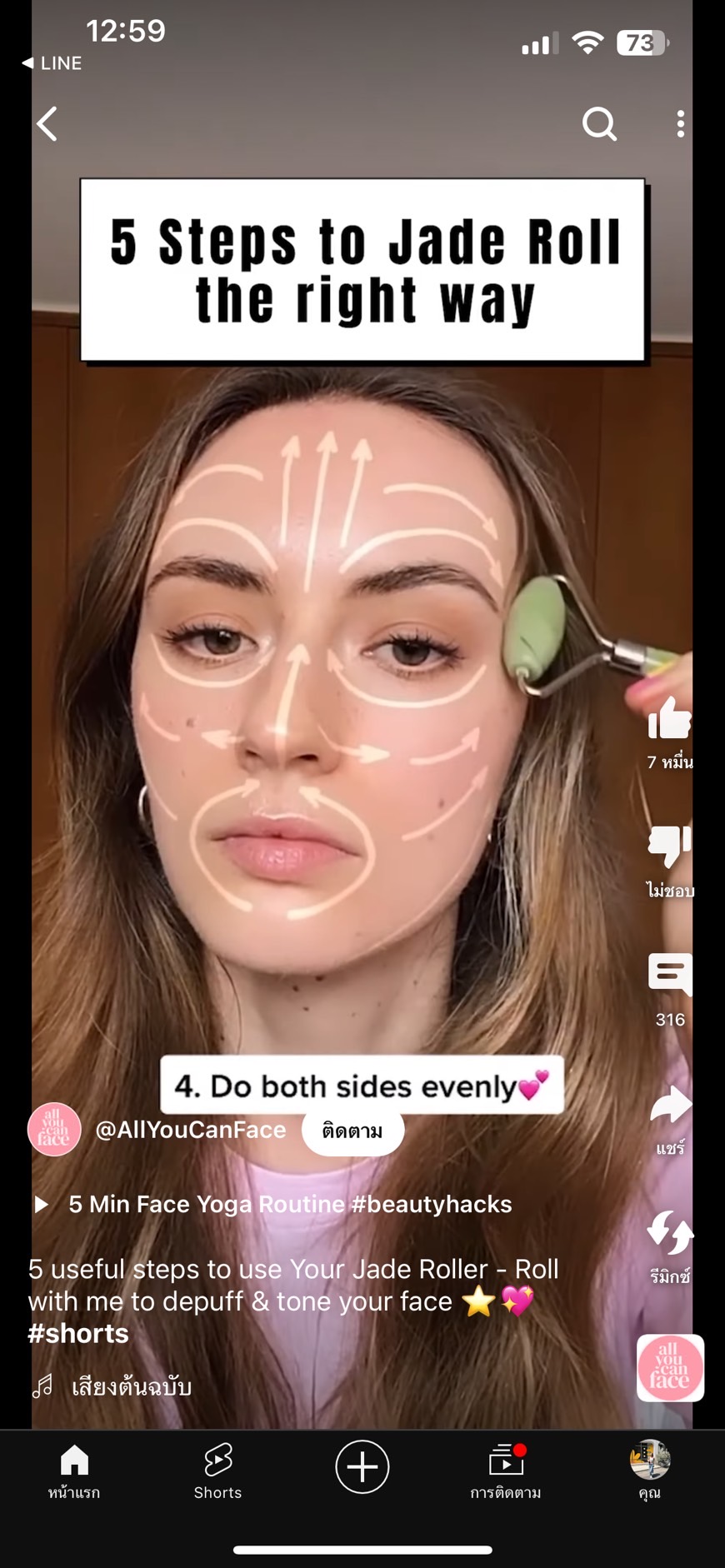The width and height of the screenshot is (725, 1568).
Task: Subscribe with the ติดตาม button
Action: pyautogui.click(x=352, y=1131)
